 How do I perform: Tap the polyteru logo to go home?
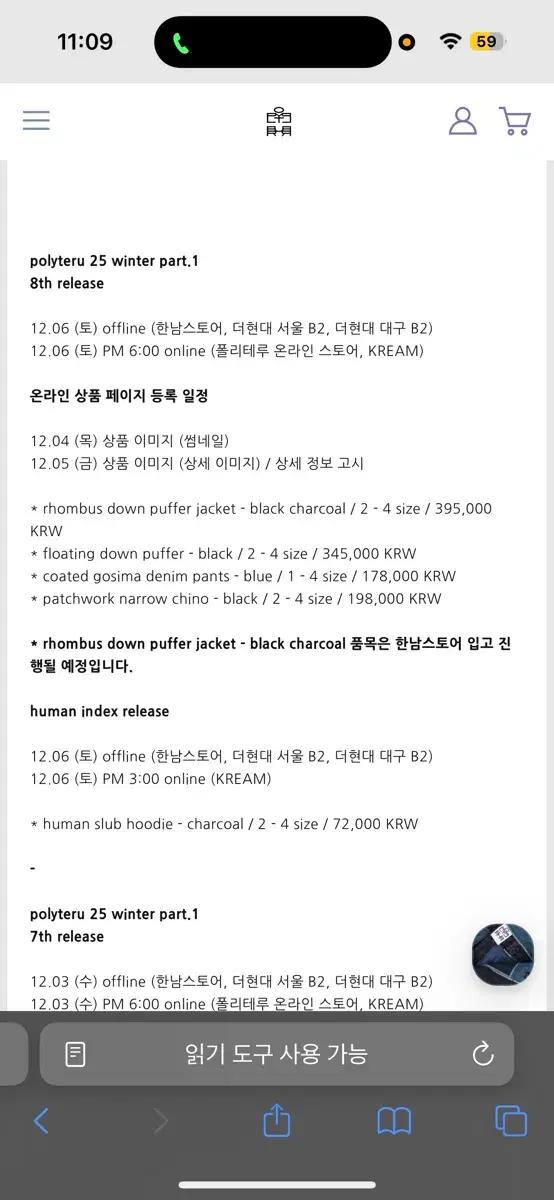279,122
